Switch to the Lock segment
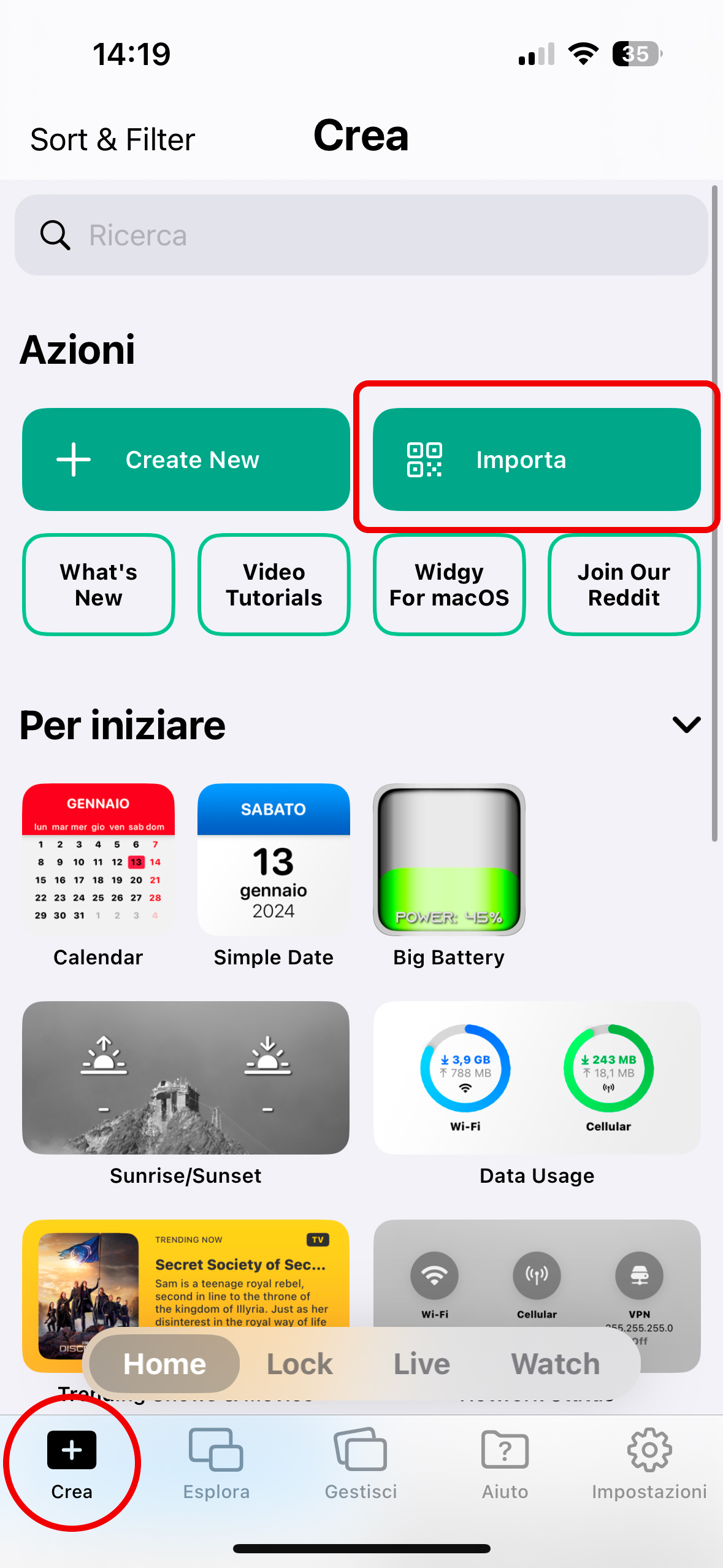Viewport: 723px width, 1568px height. (x=300, y=1364)
